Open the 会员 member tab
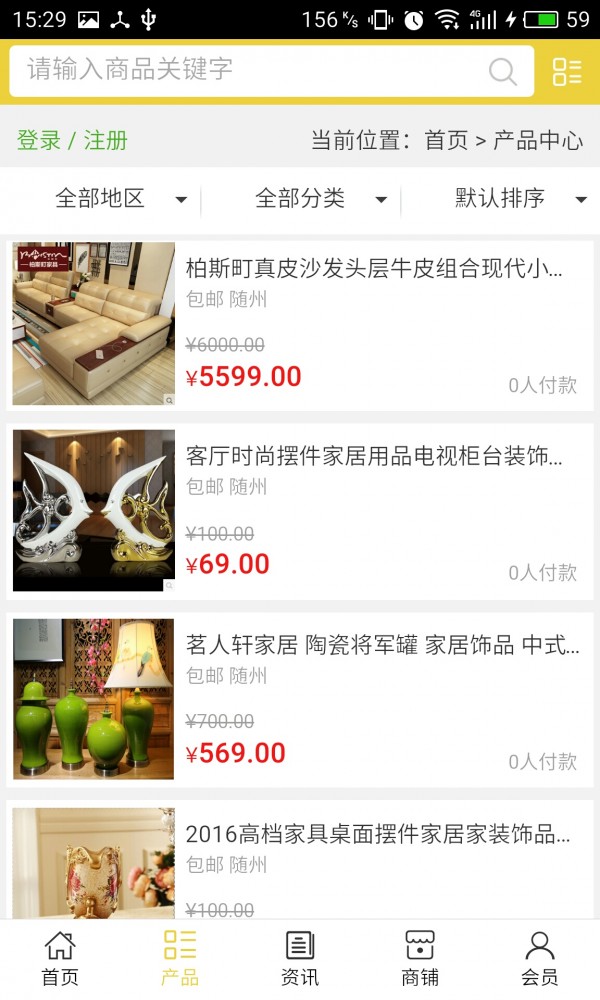Screen dimensions: 600x1000 click(x=540, y=958)
